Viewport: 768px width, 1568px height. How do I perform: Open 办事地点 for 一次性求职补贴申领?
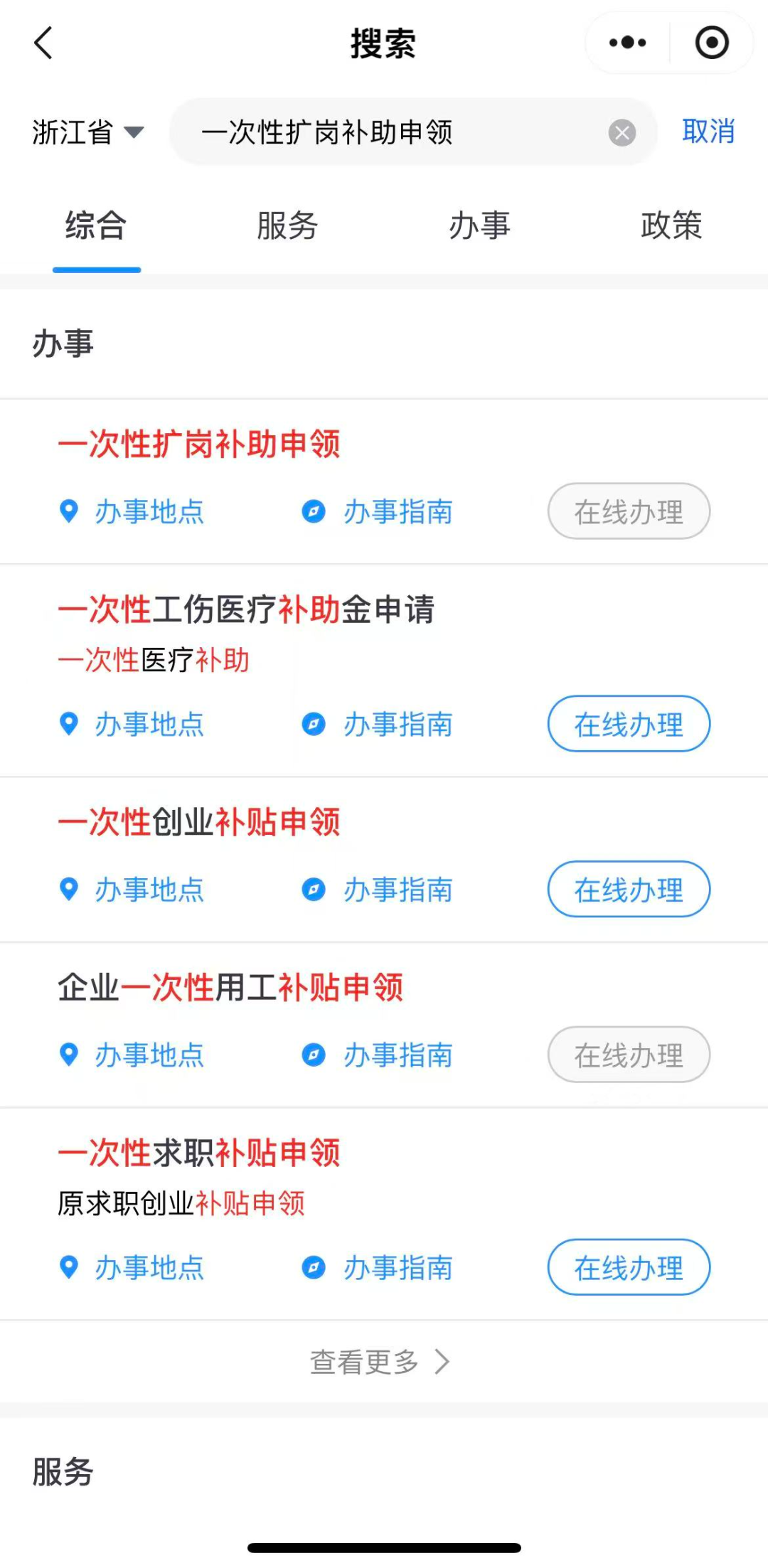[149, 1267]
